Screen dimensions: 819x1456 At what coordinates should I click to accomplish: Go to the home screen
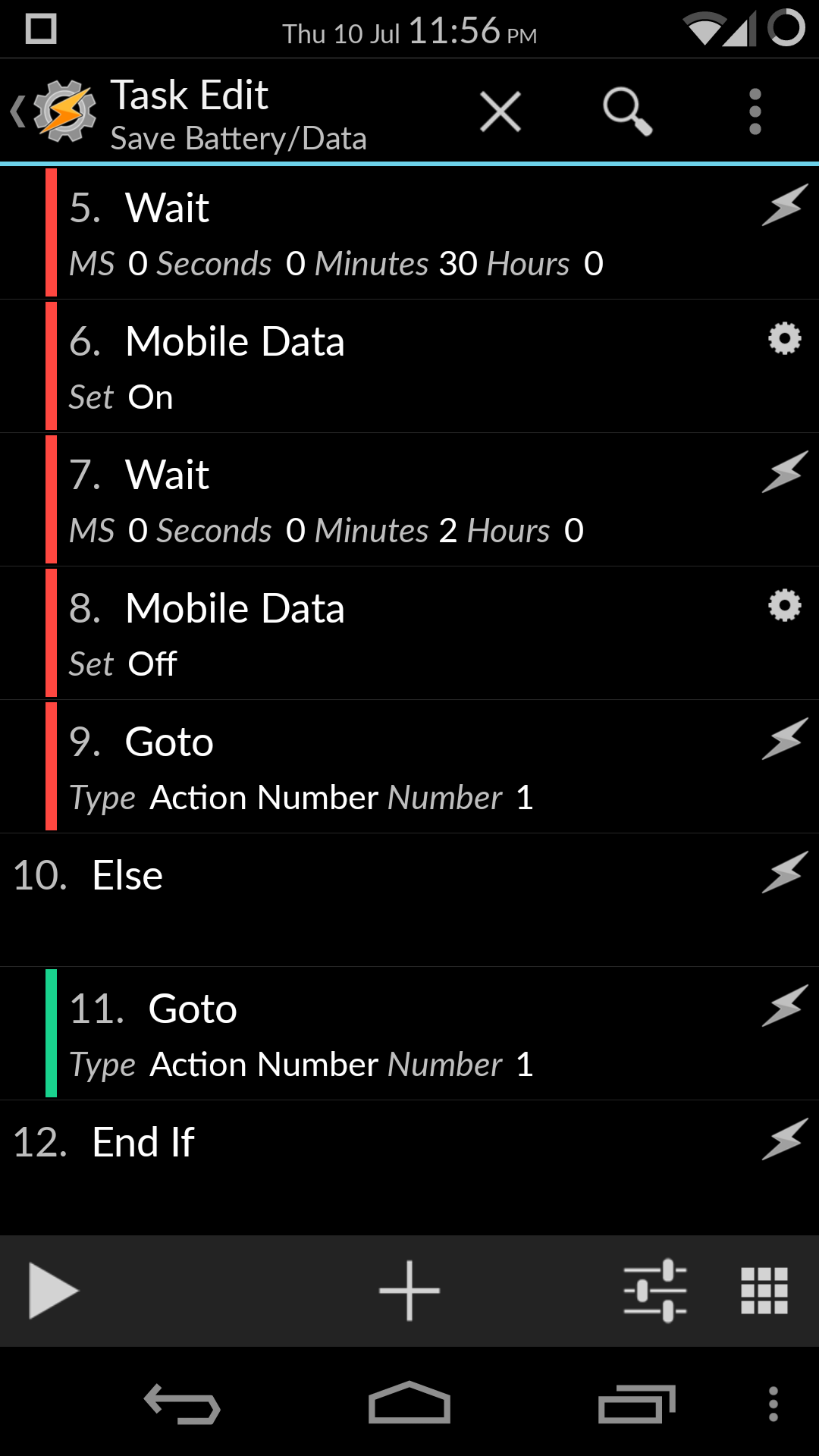[409, 1403]
